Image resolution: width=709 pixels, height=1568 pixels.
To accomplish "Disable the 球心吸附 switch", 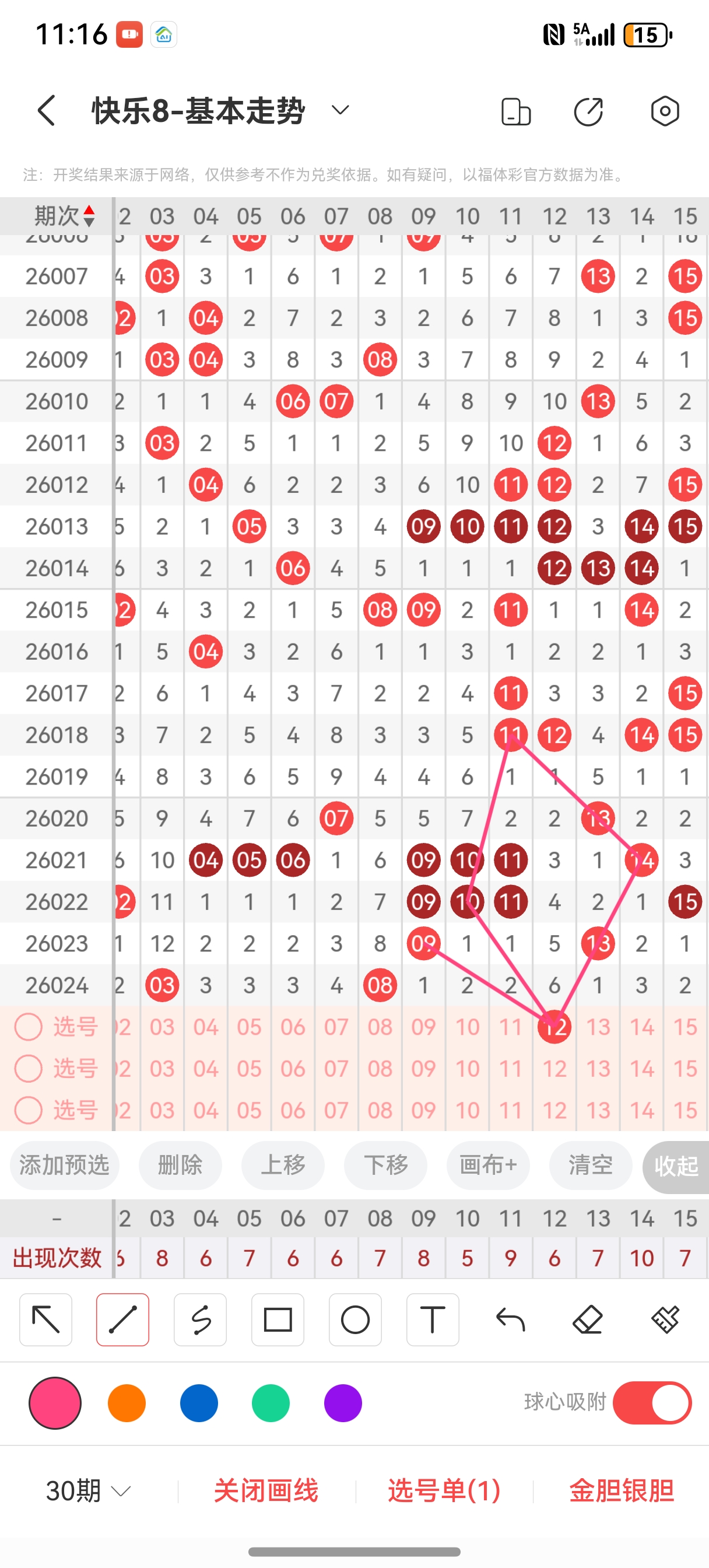I will coord(652,1403).
